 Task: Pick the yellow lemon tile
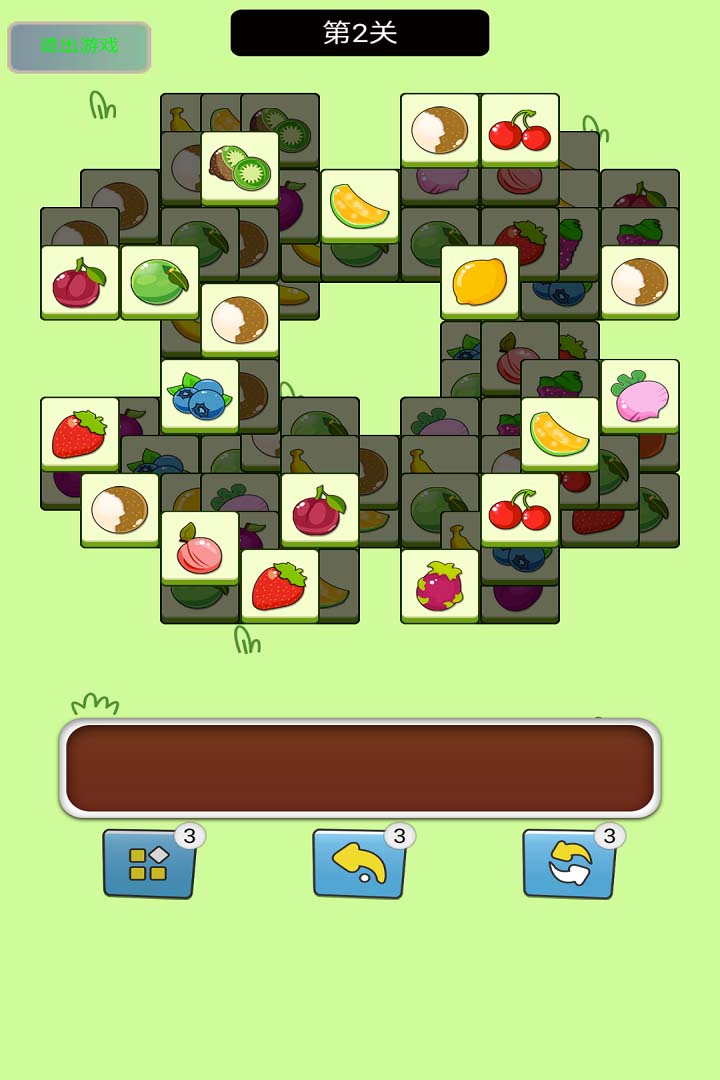pos(480,281)
